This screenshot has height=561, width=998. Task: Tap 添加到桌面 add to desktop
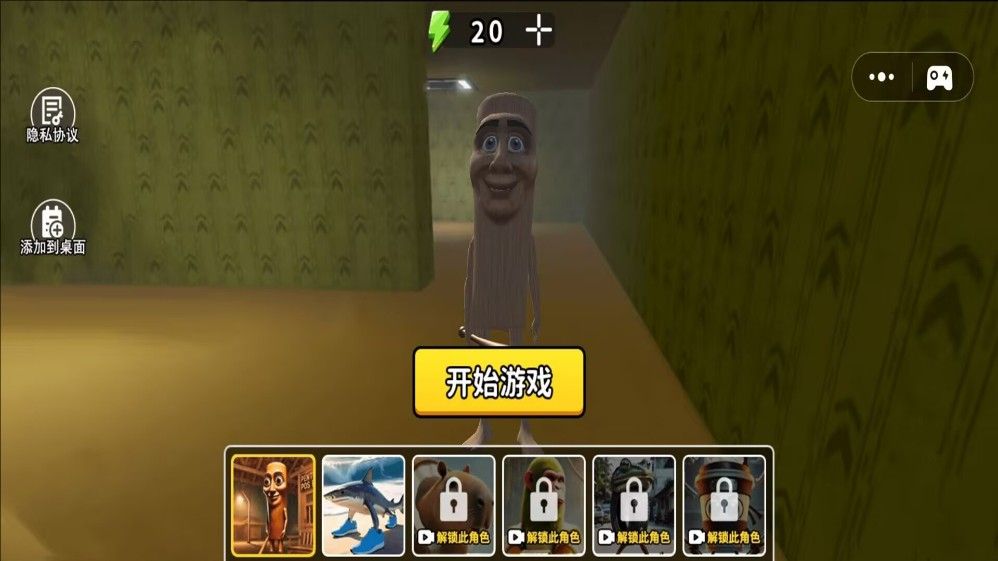[x=52, y=226]
